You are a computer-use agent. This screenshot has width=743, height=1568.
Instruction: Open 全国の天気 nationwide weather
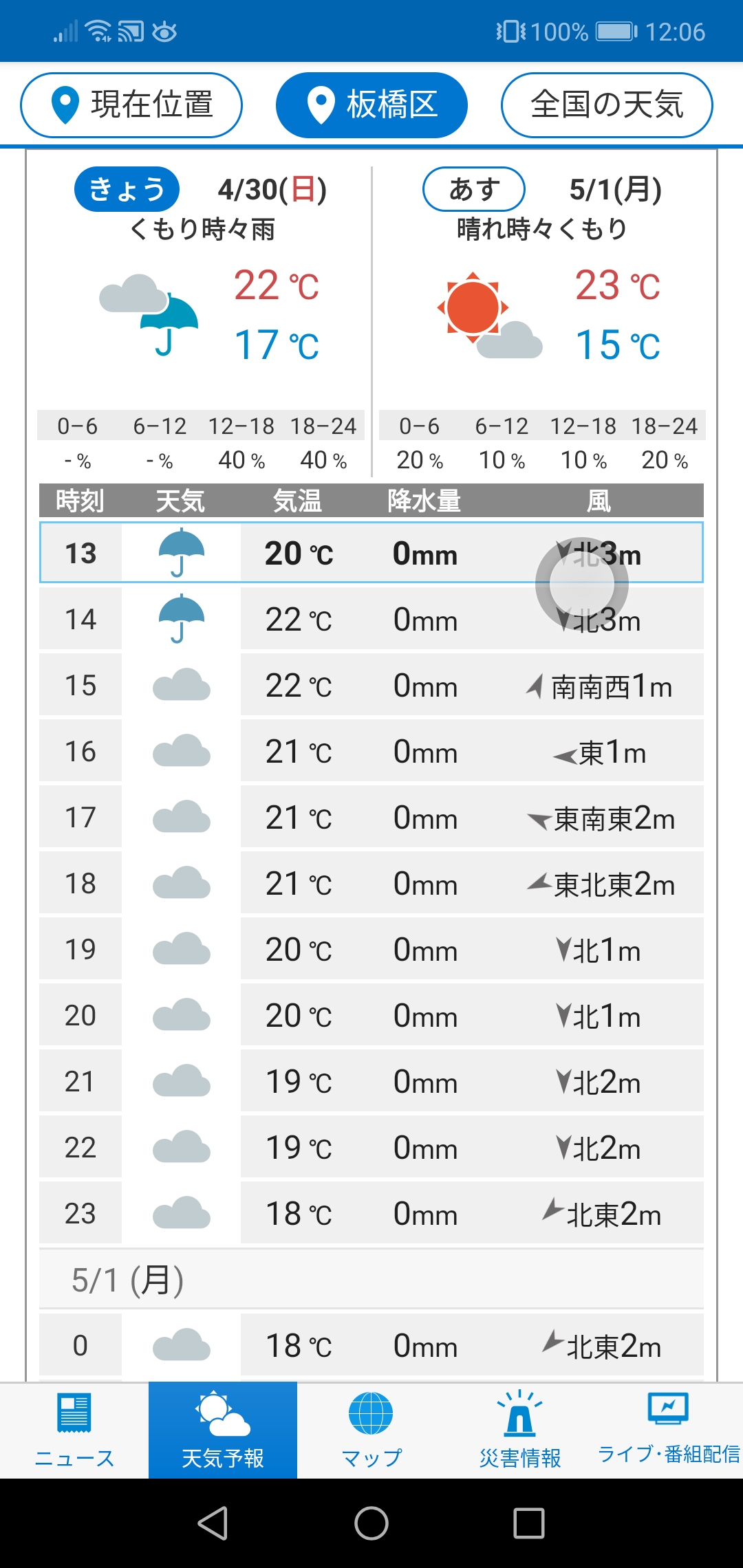(607, 105)
